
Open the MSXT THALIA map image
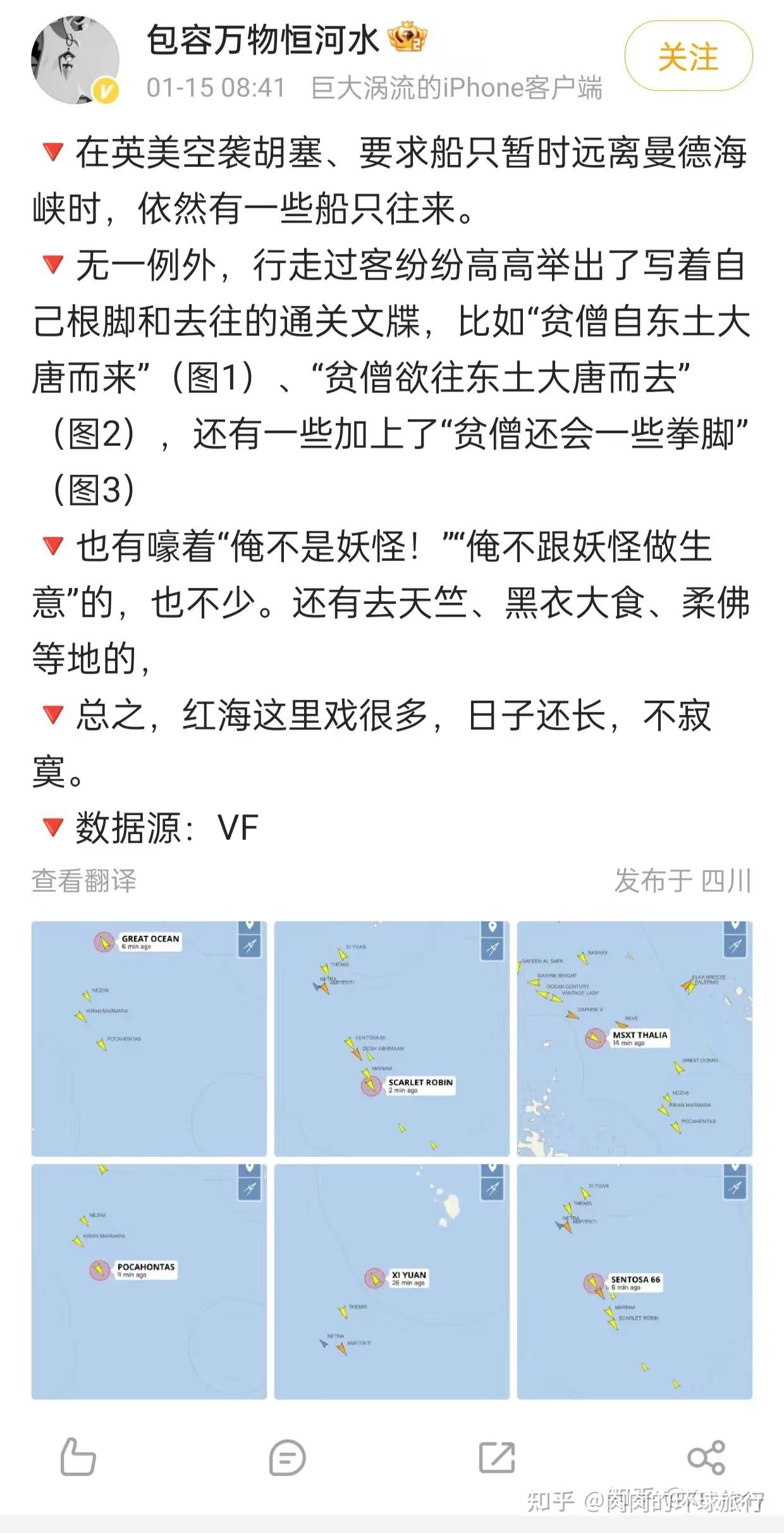634,1038
